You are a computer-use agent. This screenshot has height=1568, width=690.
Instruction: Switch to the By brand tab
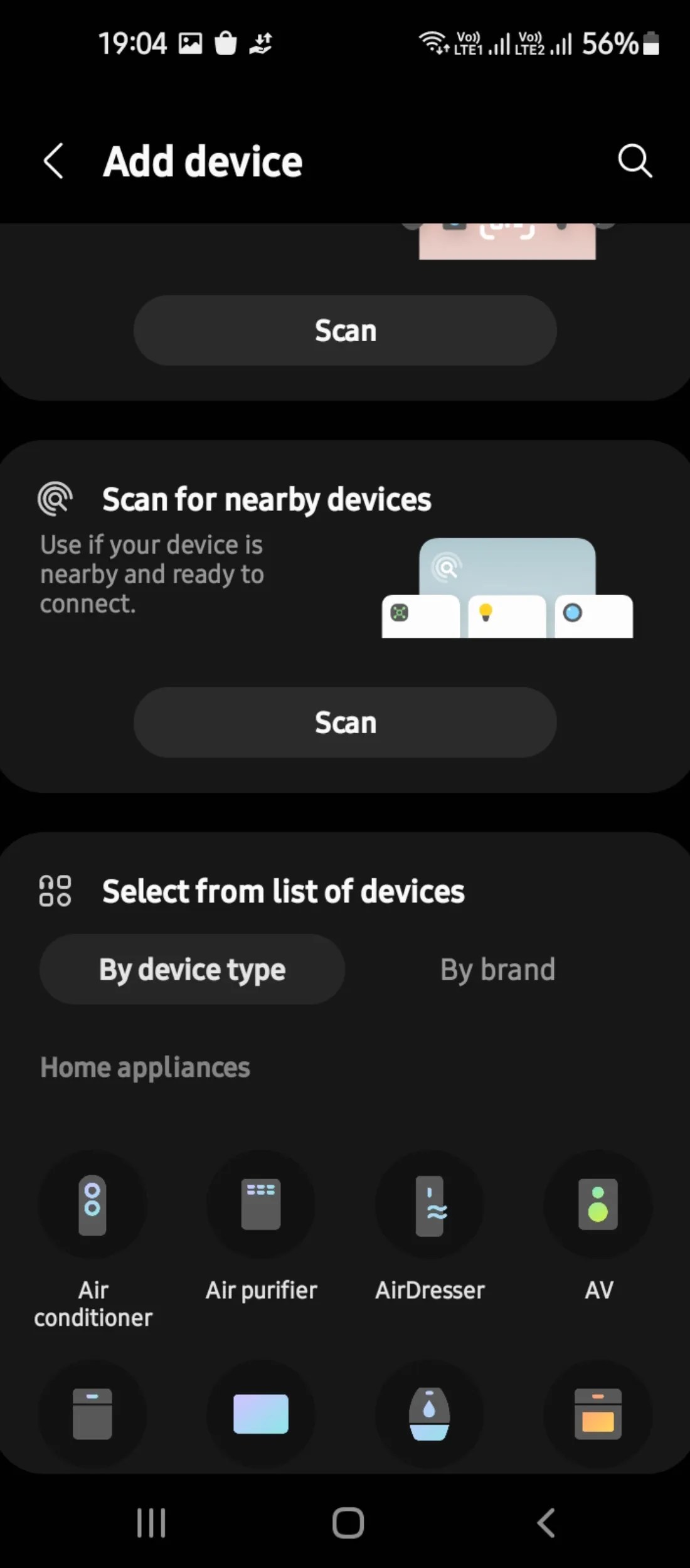497,969
